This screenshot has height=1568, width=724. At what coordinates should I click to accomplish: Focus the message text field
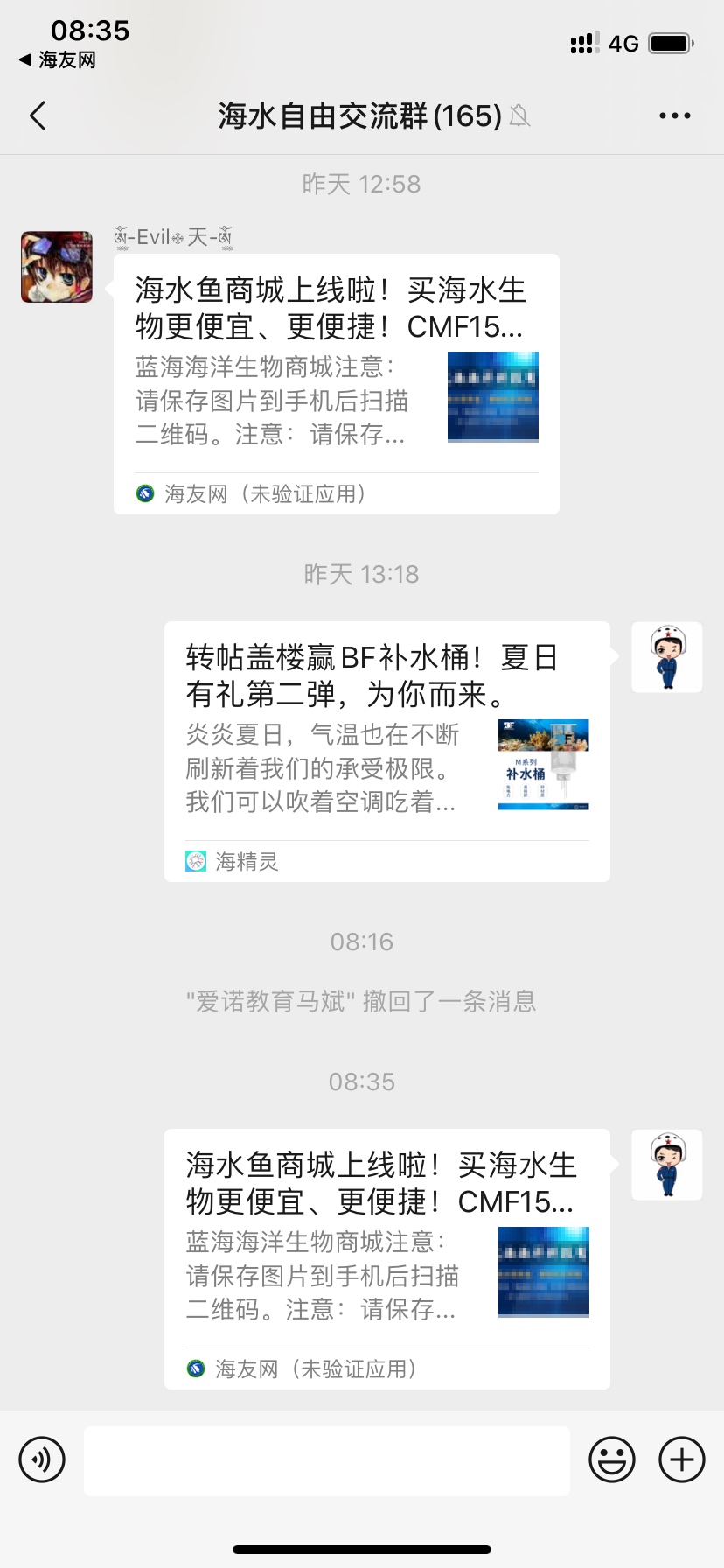[x=326, y=1460]
